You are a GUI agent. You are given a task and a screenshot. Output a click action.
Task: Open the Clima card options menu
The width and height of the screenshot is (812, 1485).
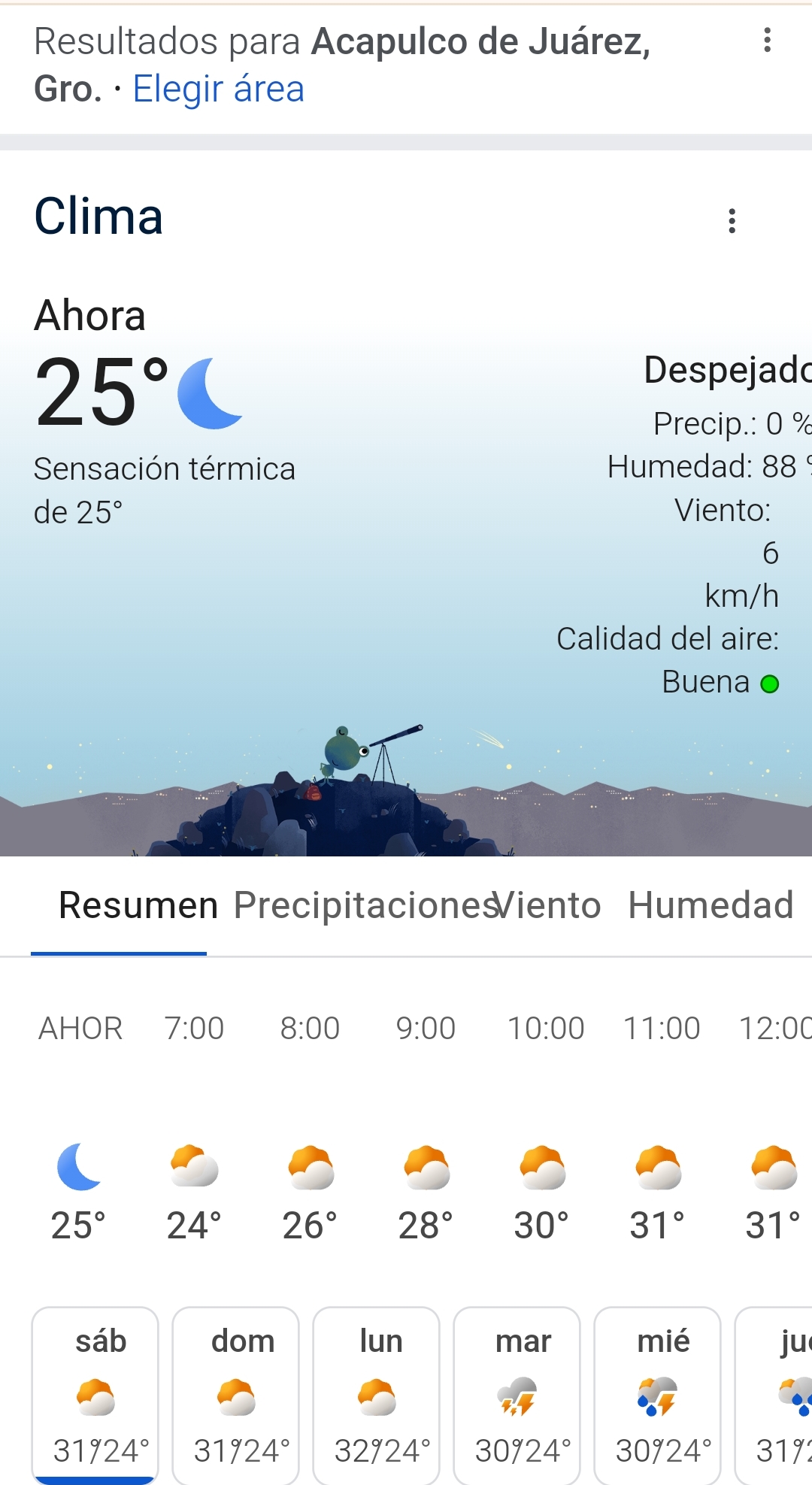point(732,221)
